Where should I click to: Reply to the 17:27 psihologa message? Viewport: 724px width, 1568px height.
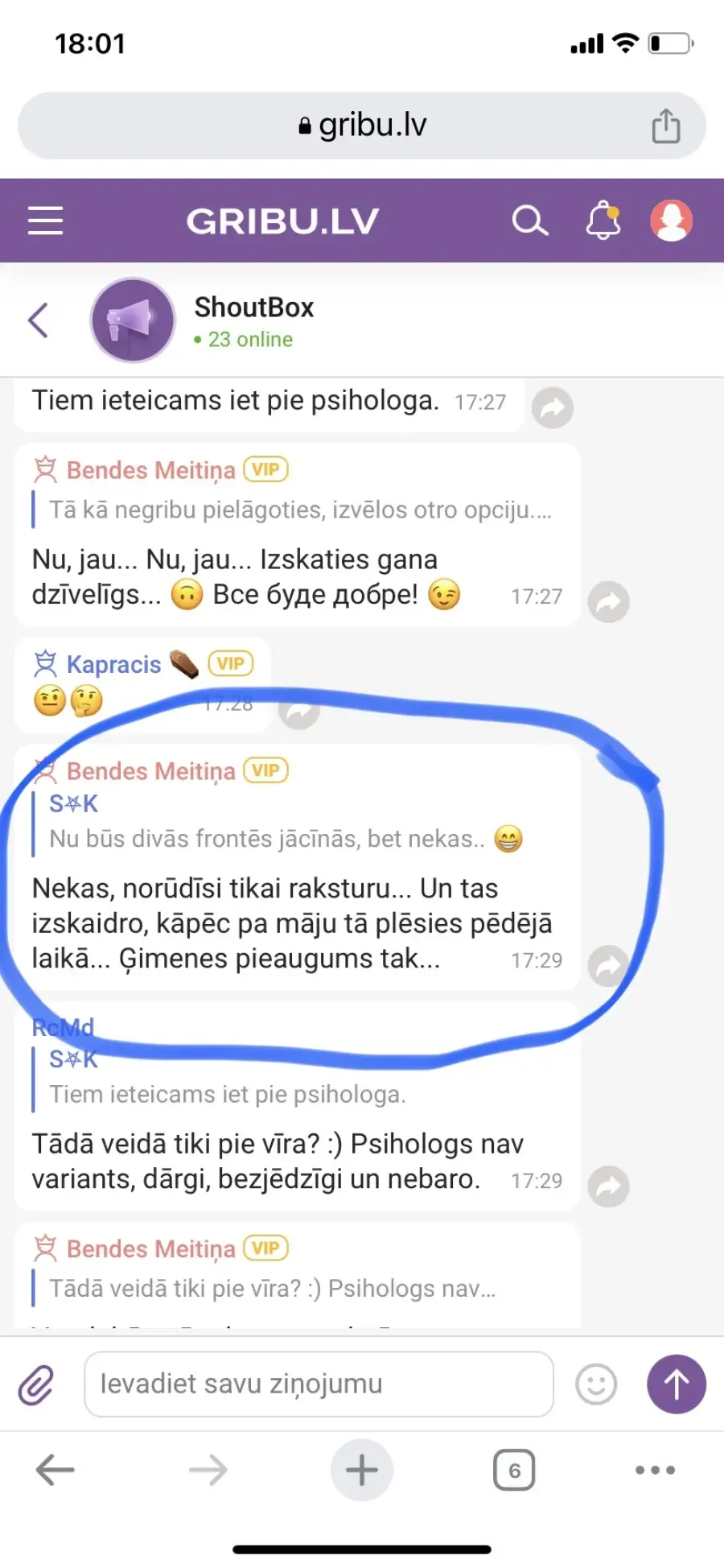click(x=552, y=407)
